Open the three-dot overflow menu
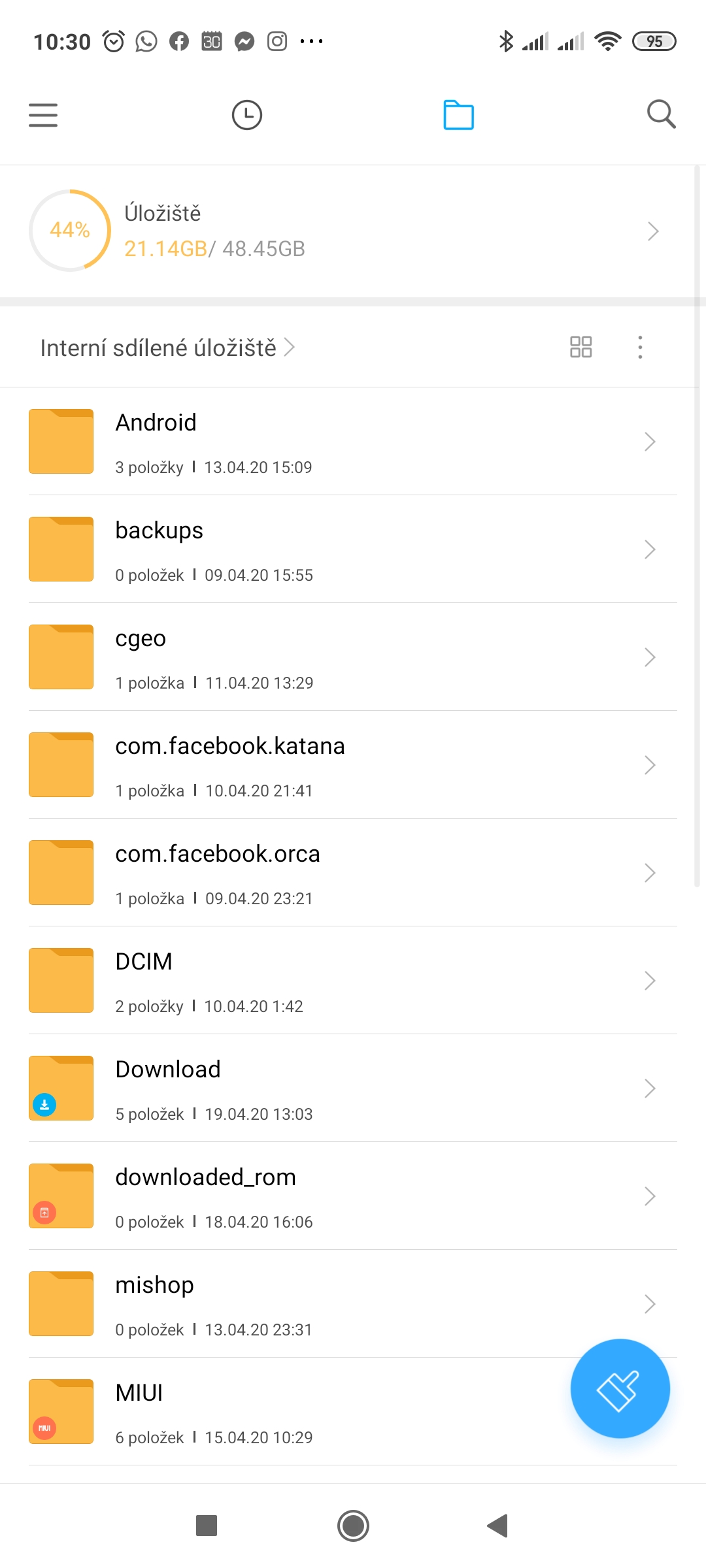 pos(640,347)
